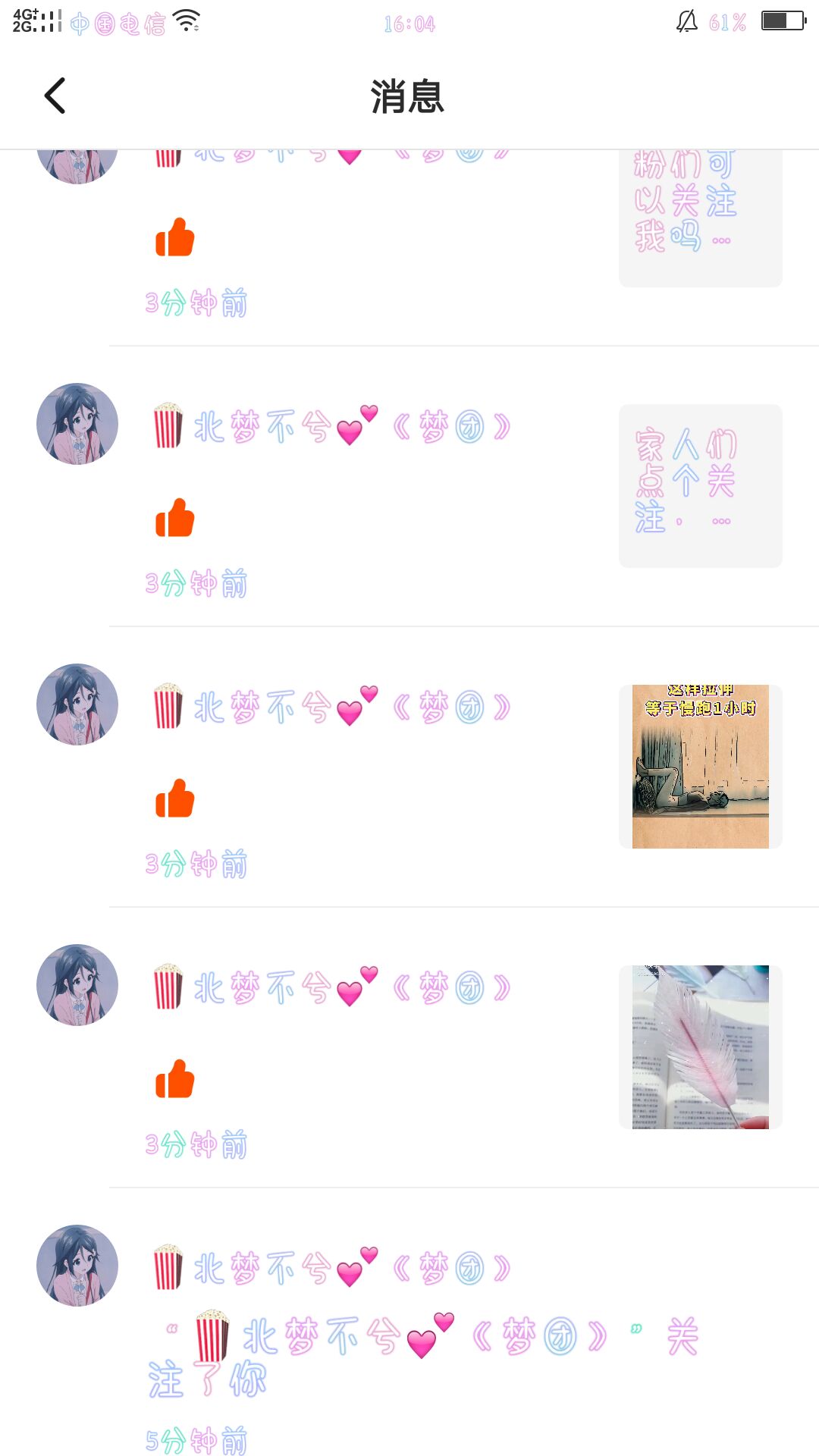Open the liked video '等于慢跑1小时'
This screenshot has height=1456, width=819.
pyautogui.click(x=700, y=767)
